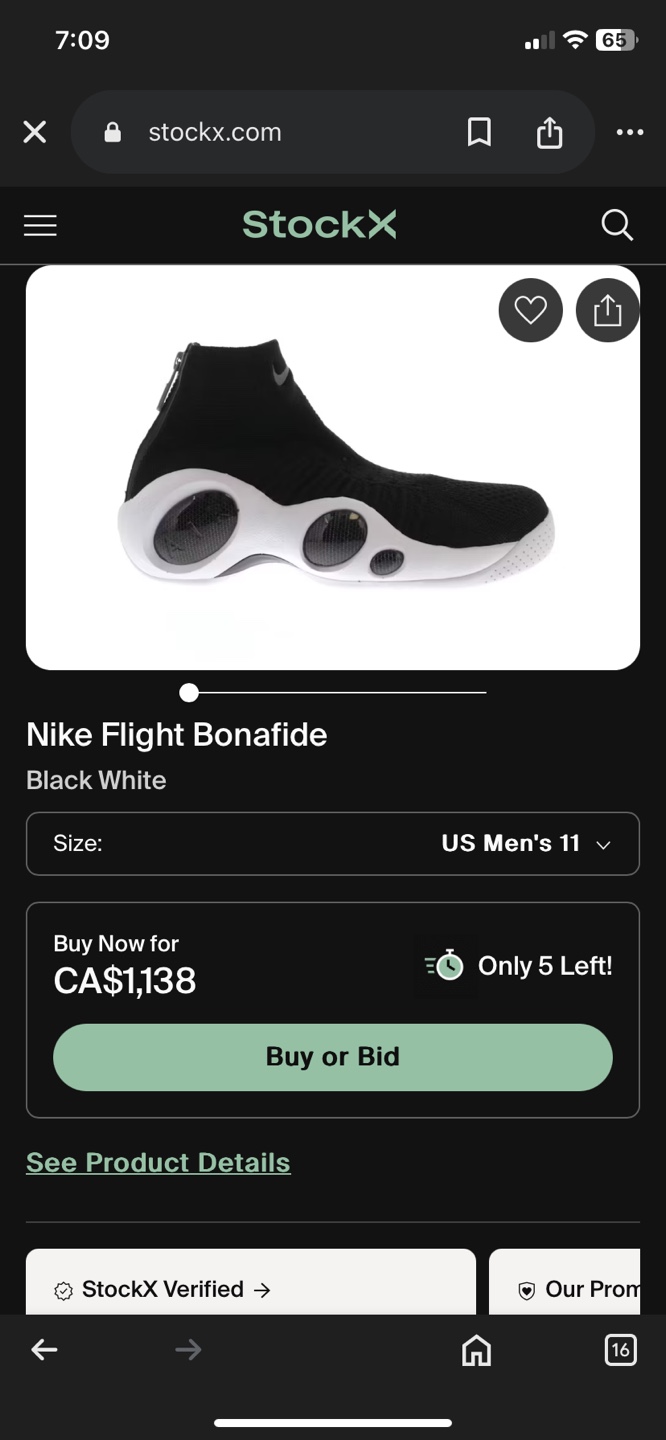The image size is (666, 1440).
Task: Open StockX search
Action: pyautogui.click(x=617, y=226)
